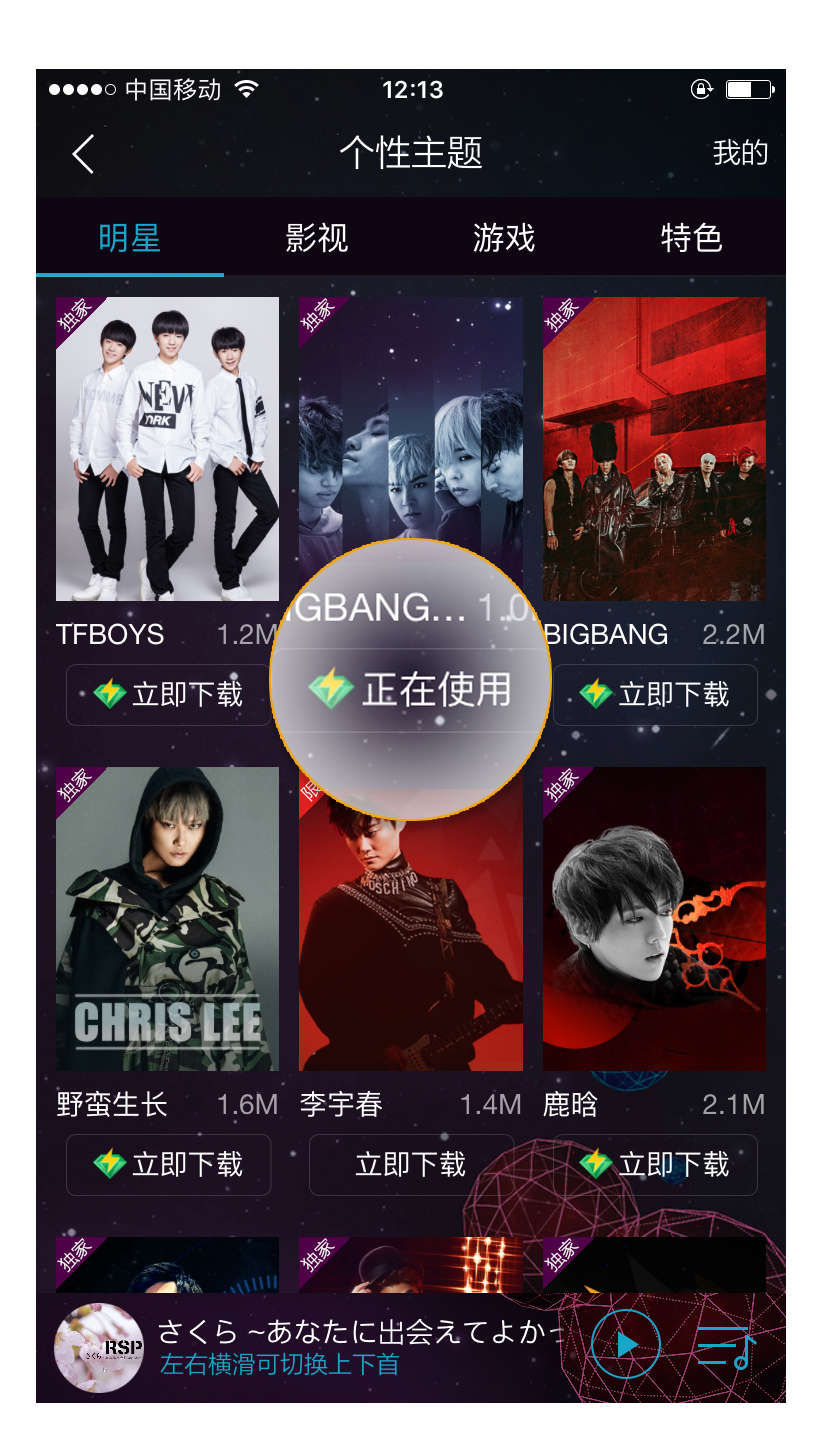Play the current song in mini player
Viewport: 825px width, 1437px height.
[626, 1345]
